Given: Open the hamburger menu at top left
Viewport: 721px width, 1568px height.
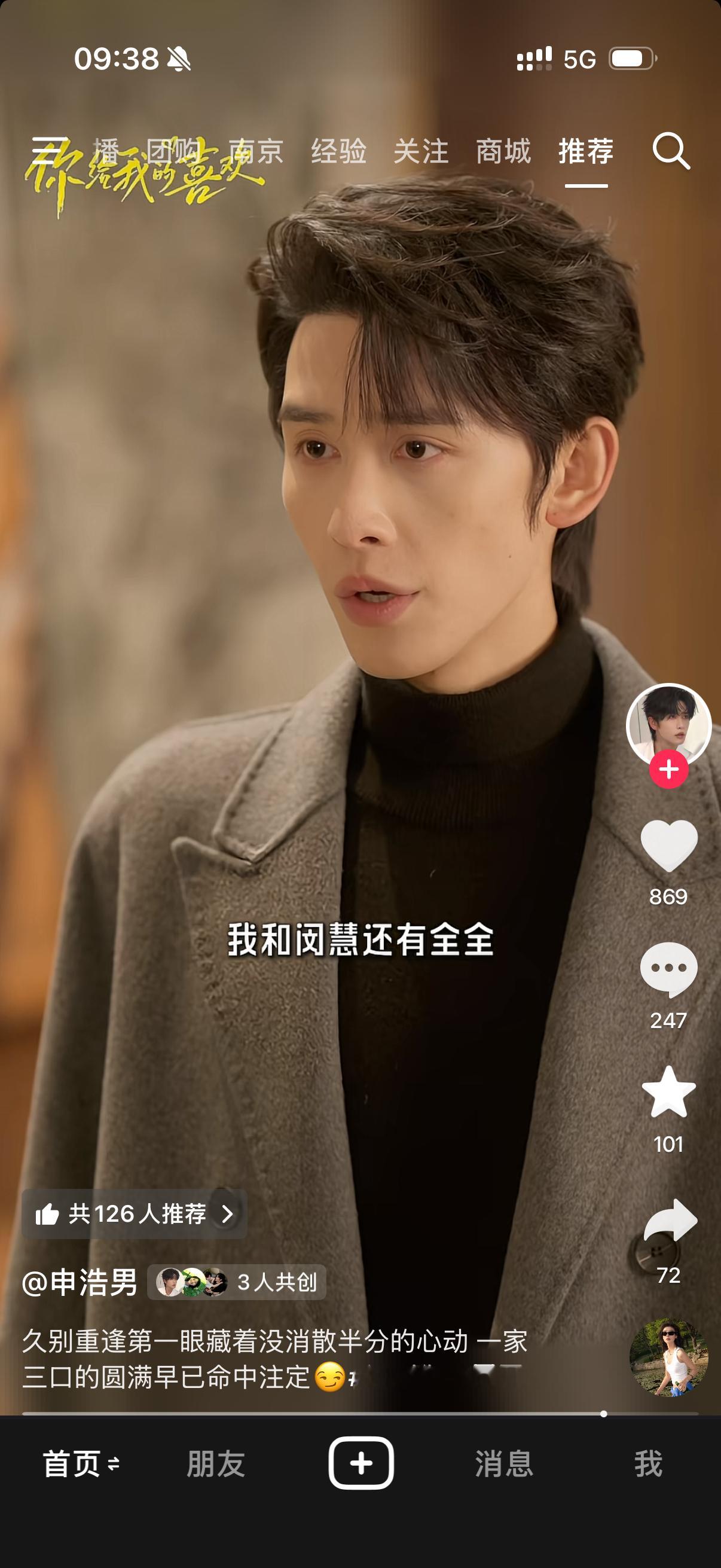Looking at the screenshot, I should [x=50, y=150].
